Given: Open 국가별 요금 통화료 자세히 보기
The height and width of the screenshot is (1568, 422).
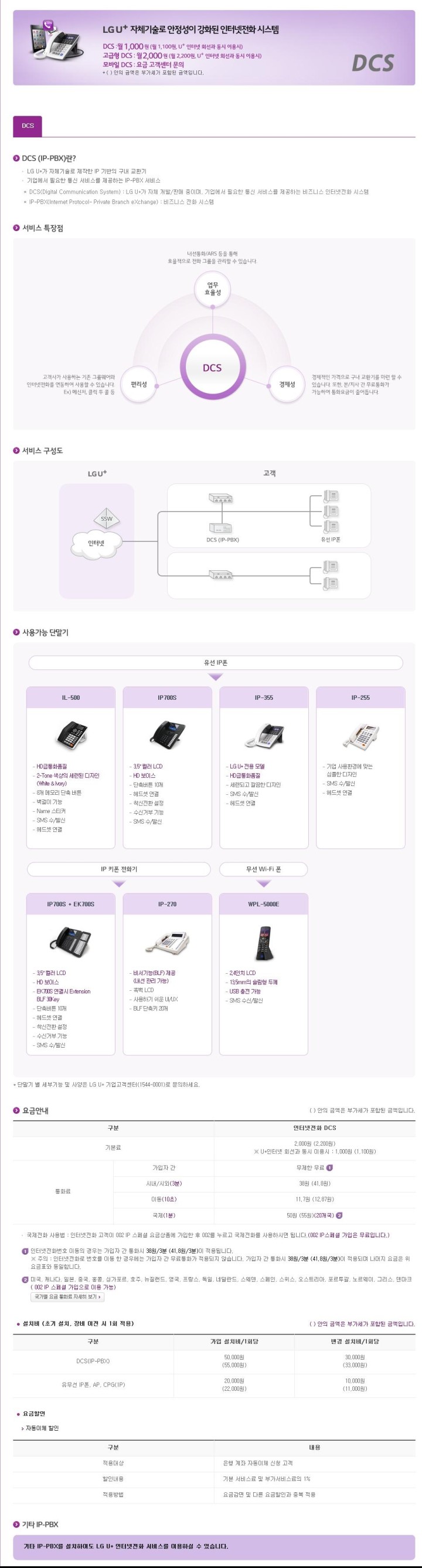Looking at the screenshot, I should [67, 1296].
